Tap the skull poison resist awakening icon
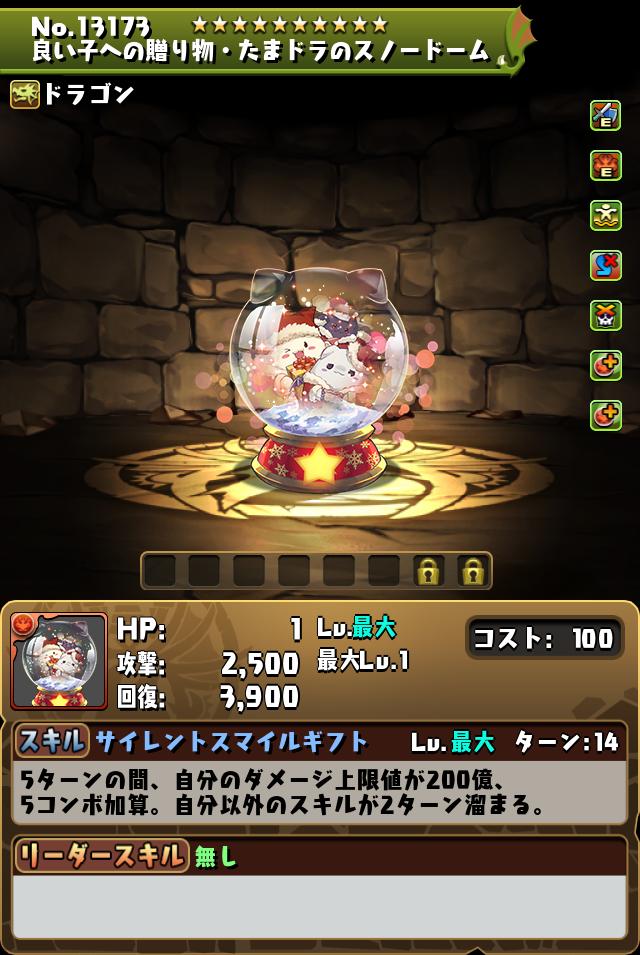Image resolution: width=640 pixels, height=955 pixels. [605, 315]
